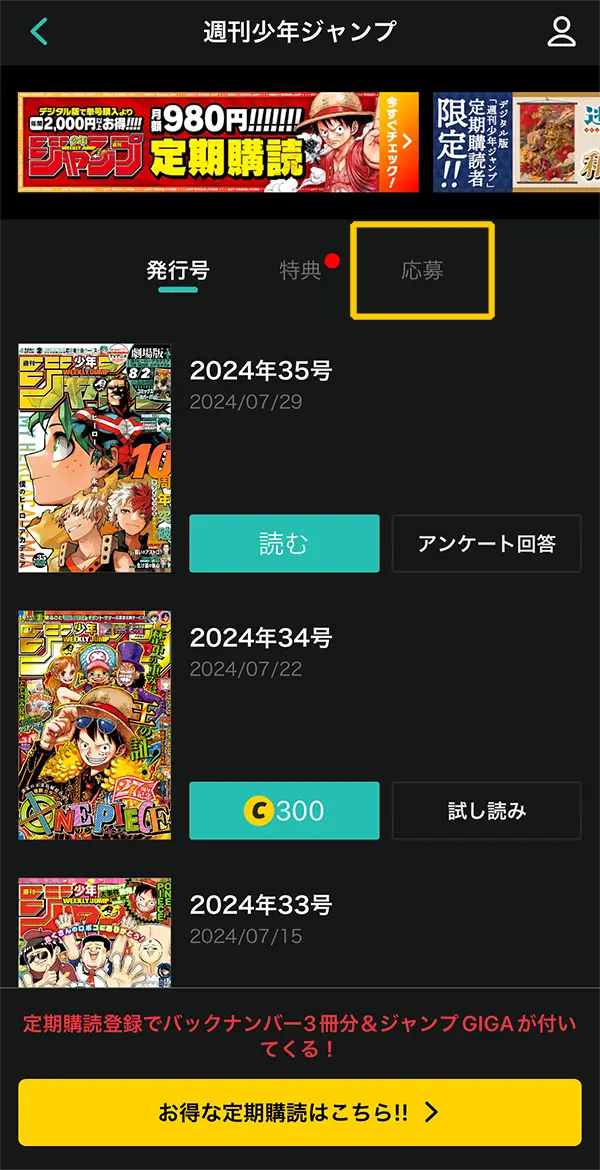Buy 2024年34号 for 300 coins
Image resolution: width=600 pixels, height=1170 pixels.
coord(284,810)
